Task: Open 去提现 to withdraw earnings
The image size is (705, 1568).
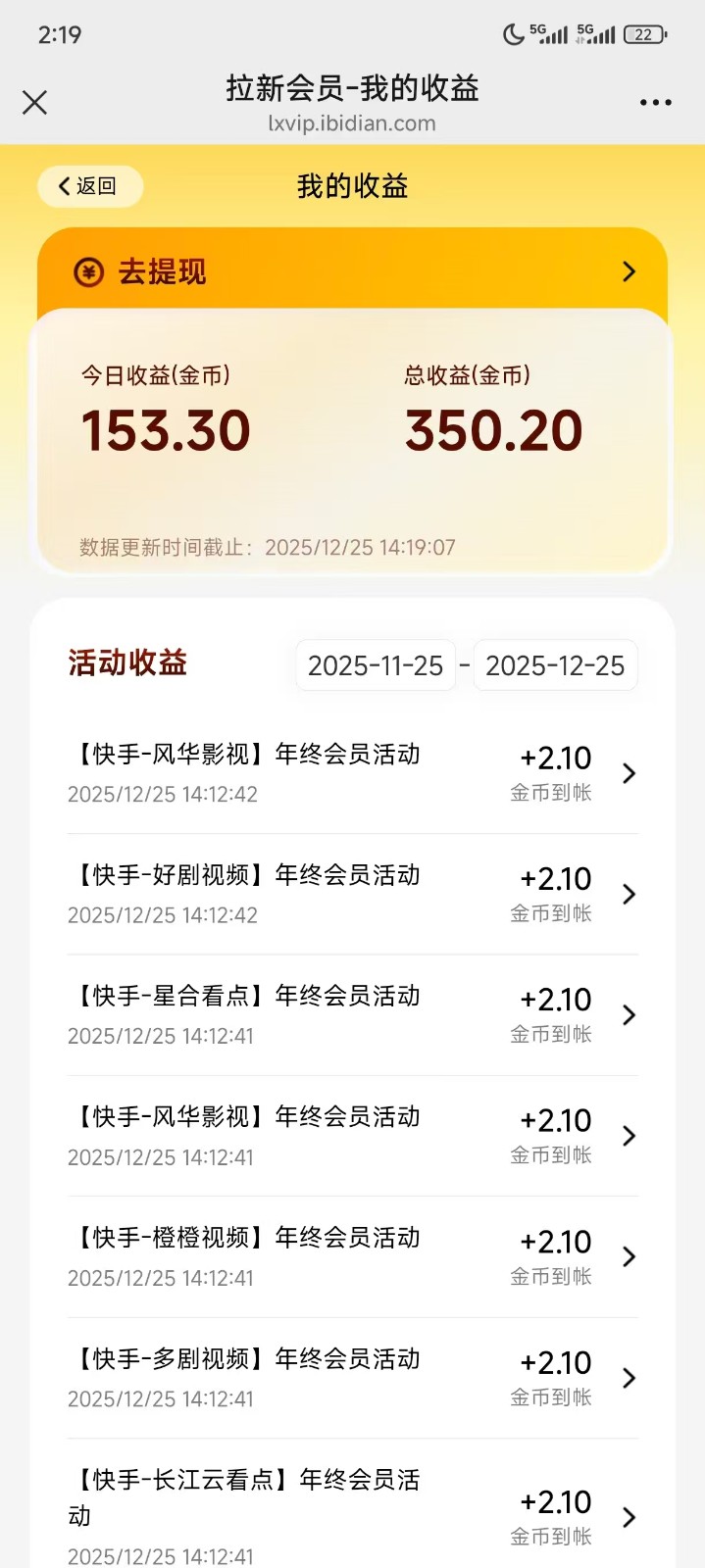Action: [352, 271]
